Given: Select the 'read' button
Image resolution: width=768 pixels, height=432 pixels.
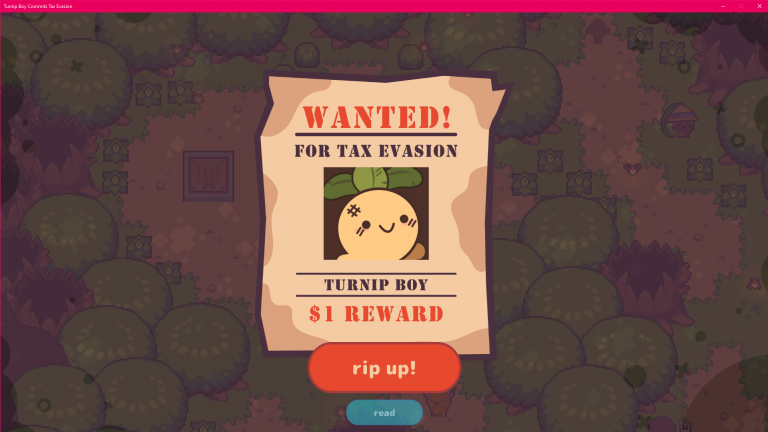Looking at the screenshot, I should click(384, 412).
